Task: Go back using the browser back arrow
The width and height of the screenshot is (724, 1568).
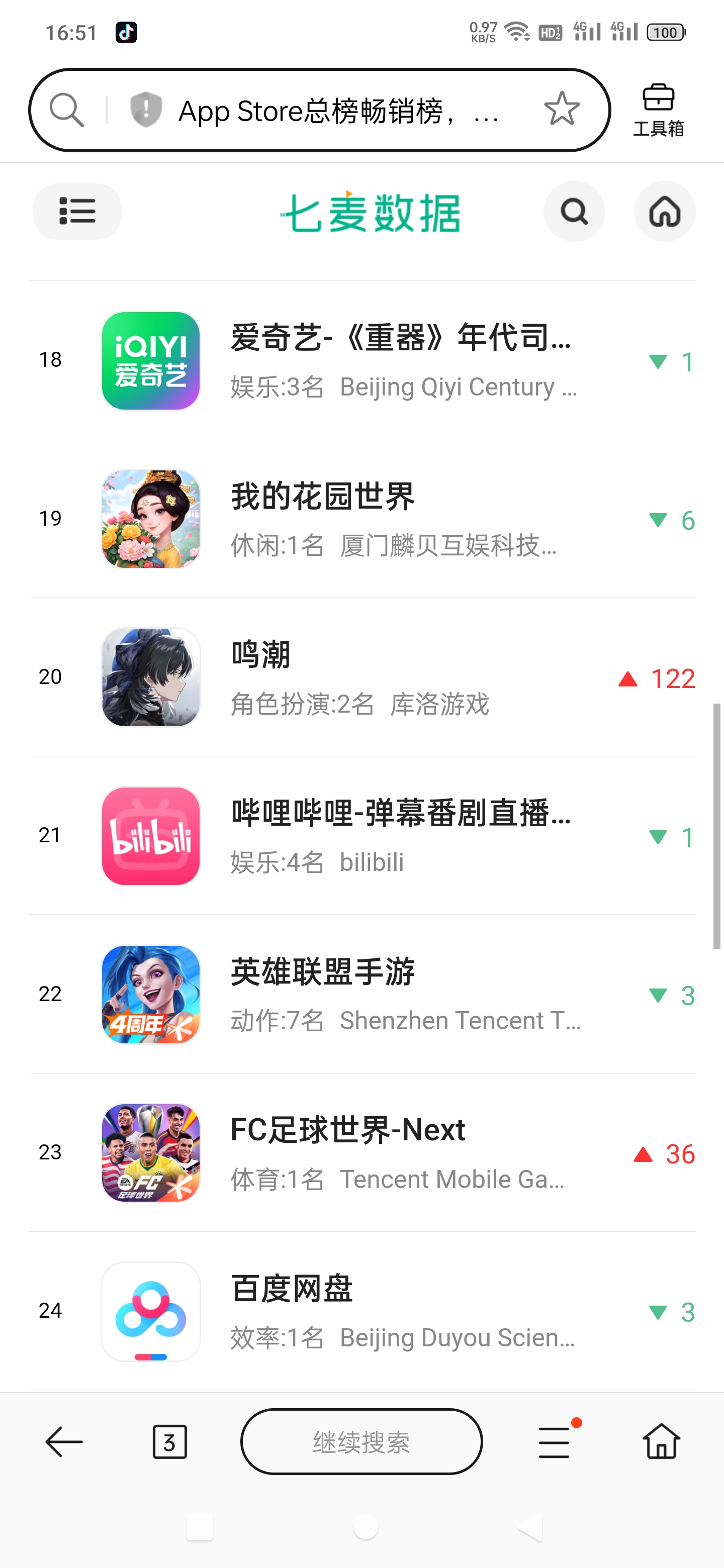Action: (64, 1441)
